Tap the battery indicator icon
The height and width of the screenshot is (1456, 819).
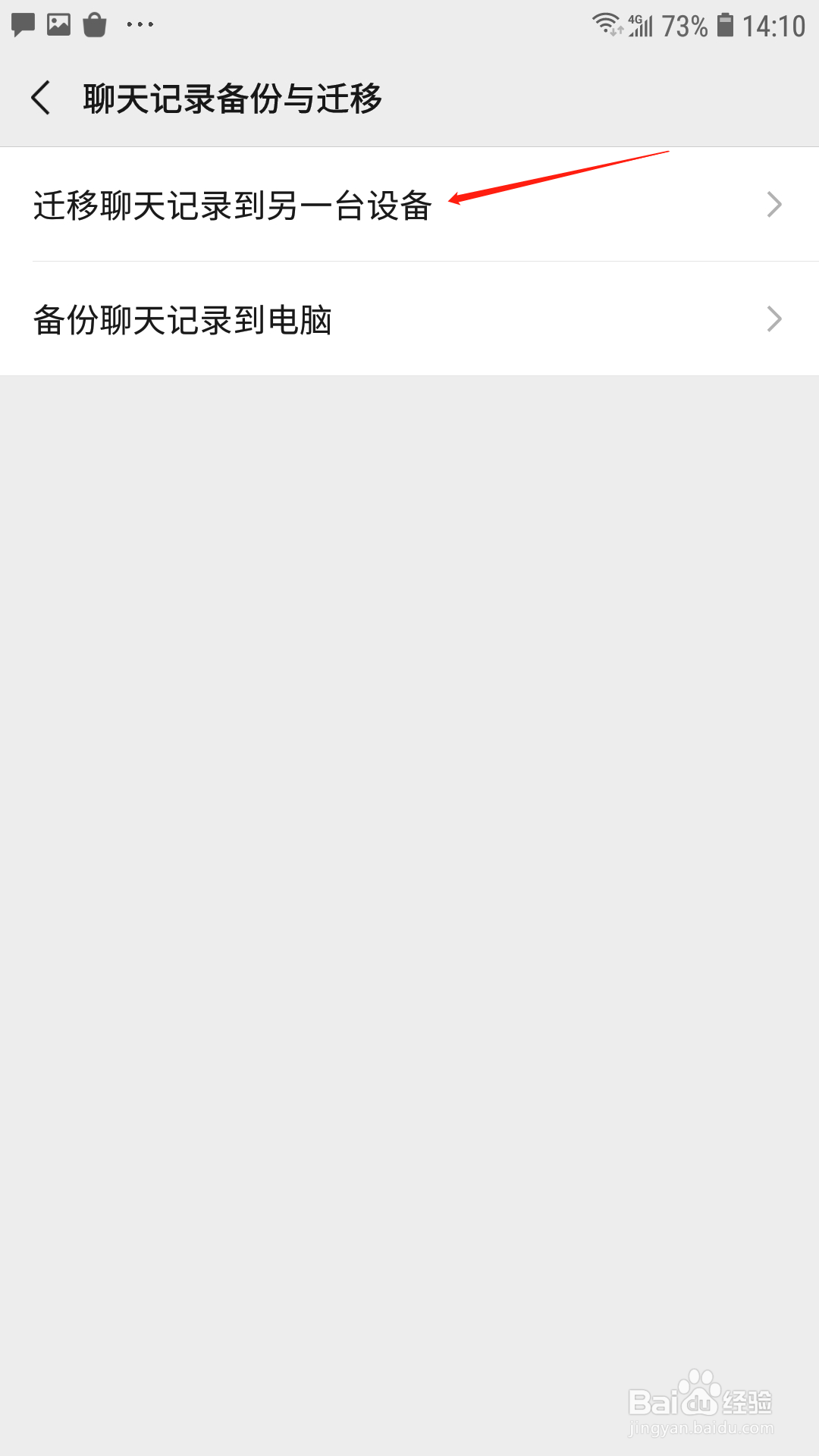[726, 24]
